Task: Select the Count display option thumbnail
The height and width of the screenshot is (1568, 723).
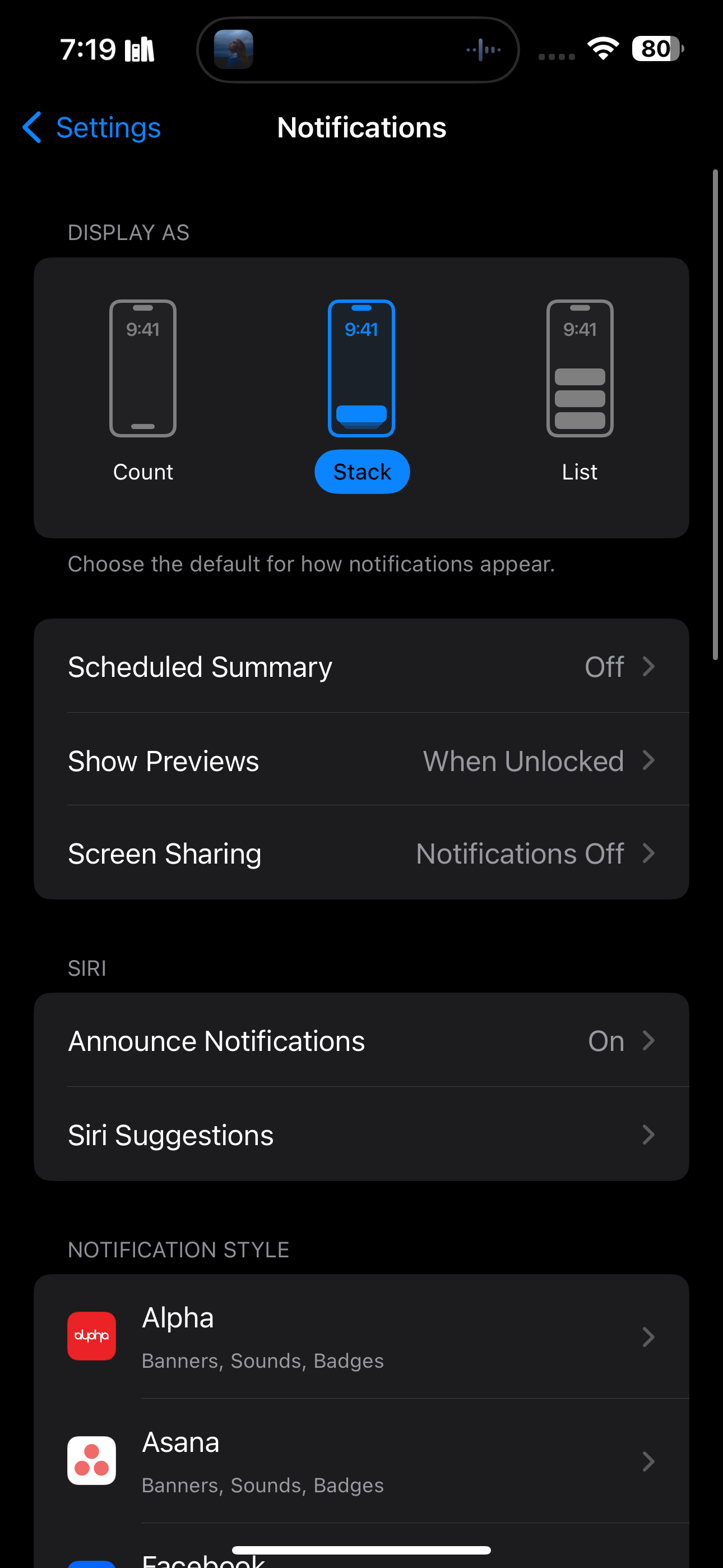Action: pos(143,368)
